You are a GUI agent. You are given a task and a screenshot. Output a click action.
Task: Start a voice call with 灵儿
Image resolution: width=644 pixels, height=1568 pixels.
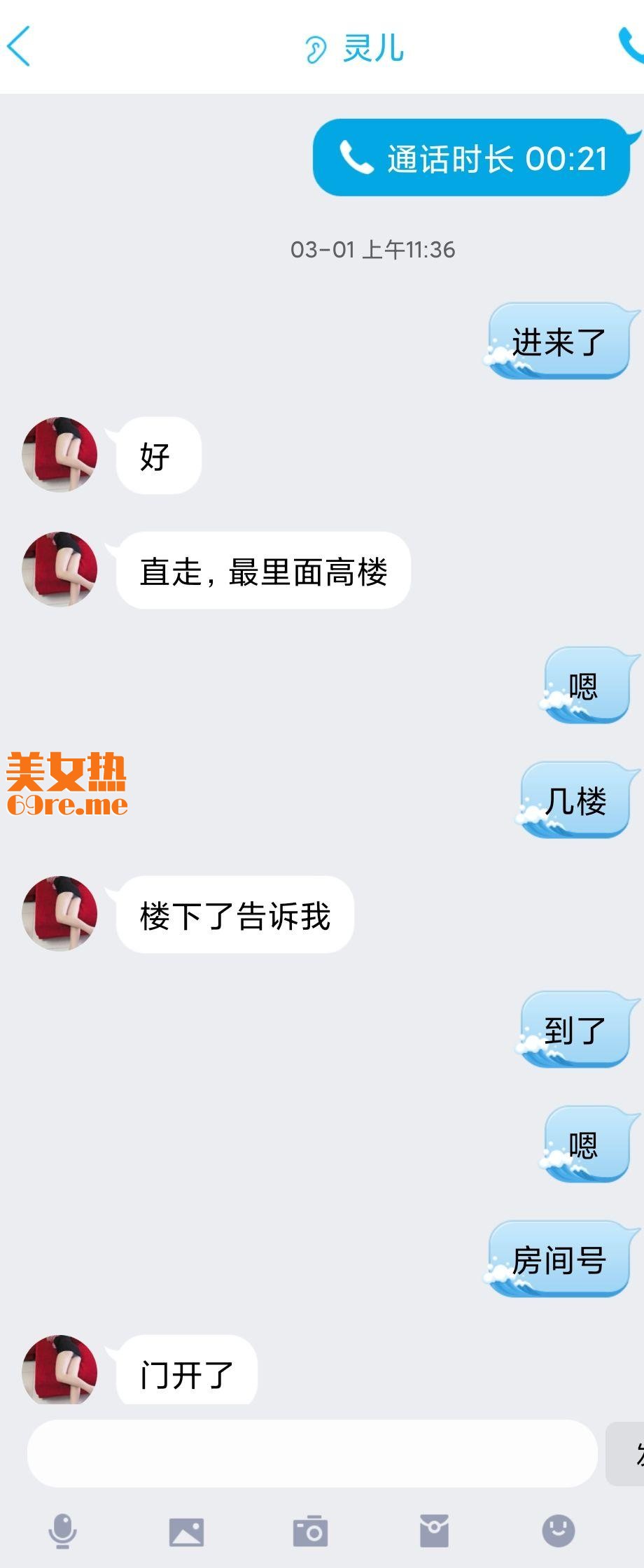click(631, 46)
